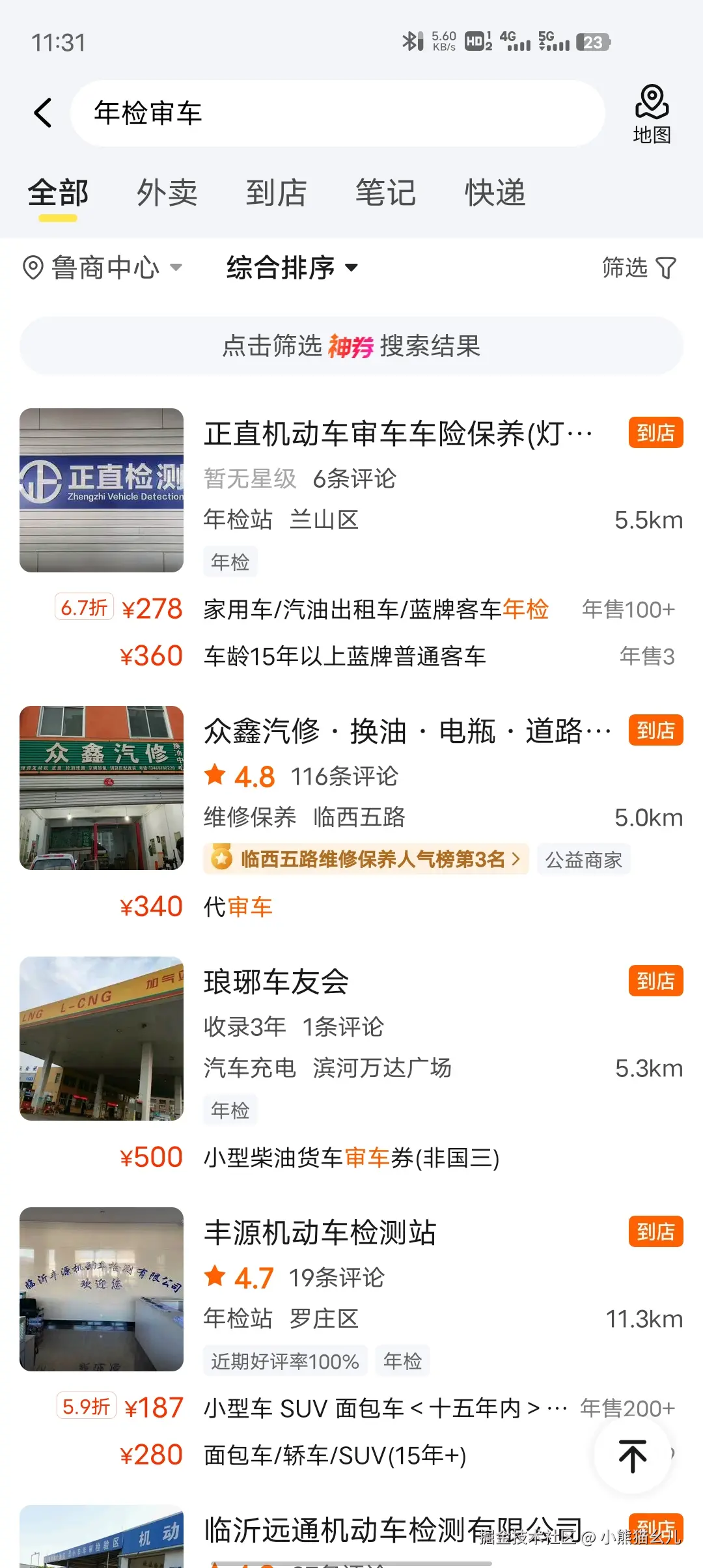Open the 筛选 filter options
The height and width of the screenshot is (1568, 703).
coord(639,268)
